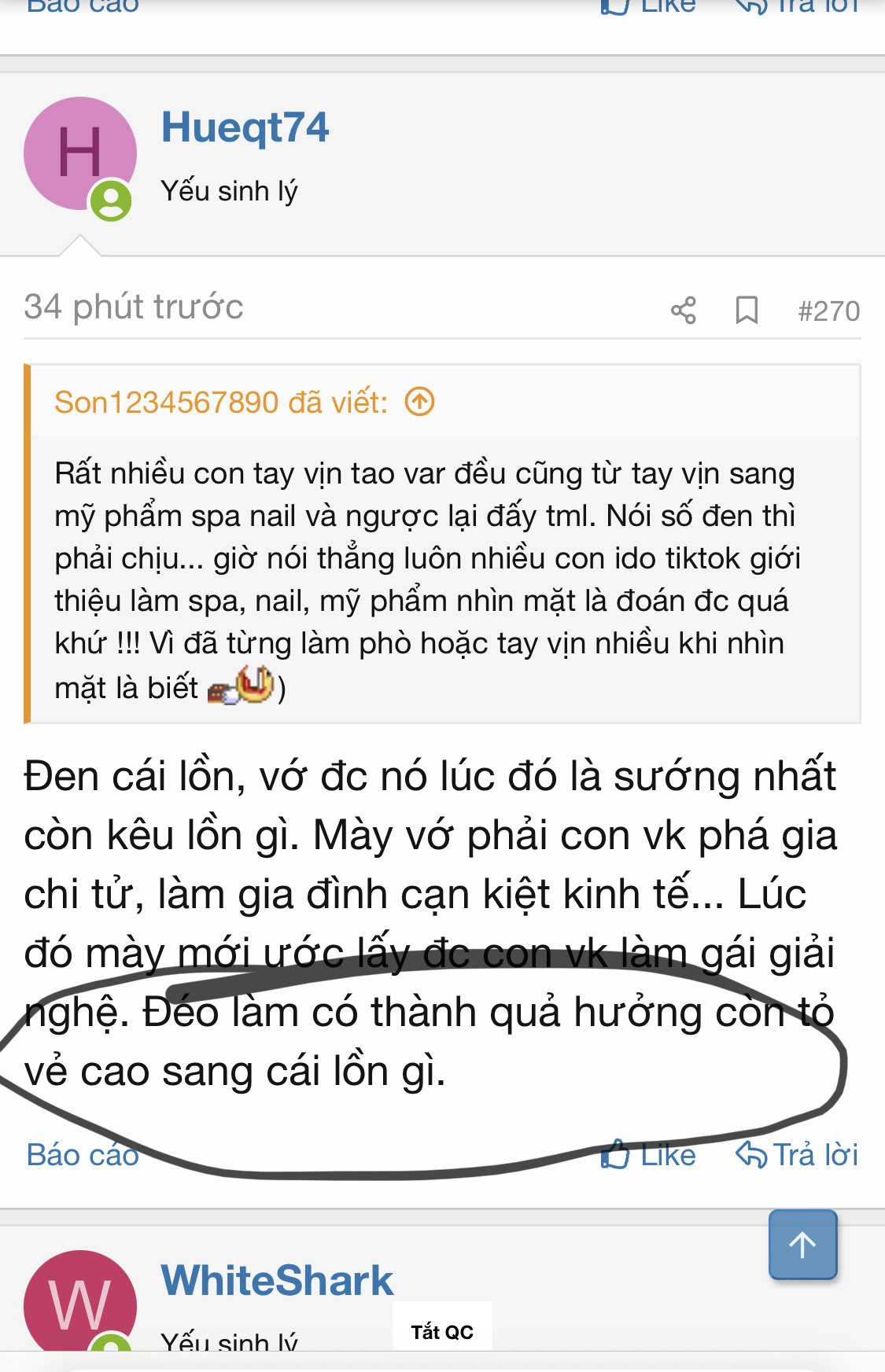Dismiss ads with Tắt QC

442,1332
